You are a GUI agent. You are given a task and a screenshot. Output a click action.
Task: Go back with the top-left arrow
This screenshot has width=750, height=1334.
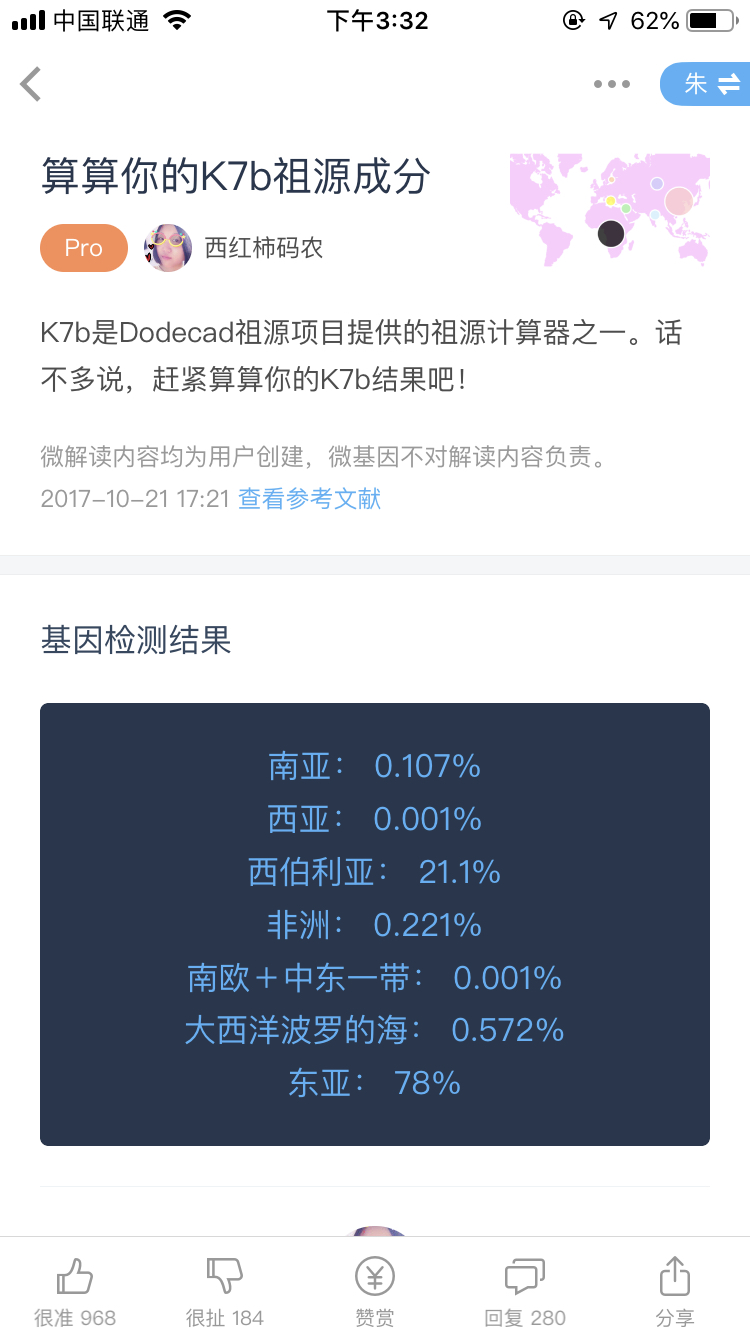tap(31, 84)
